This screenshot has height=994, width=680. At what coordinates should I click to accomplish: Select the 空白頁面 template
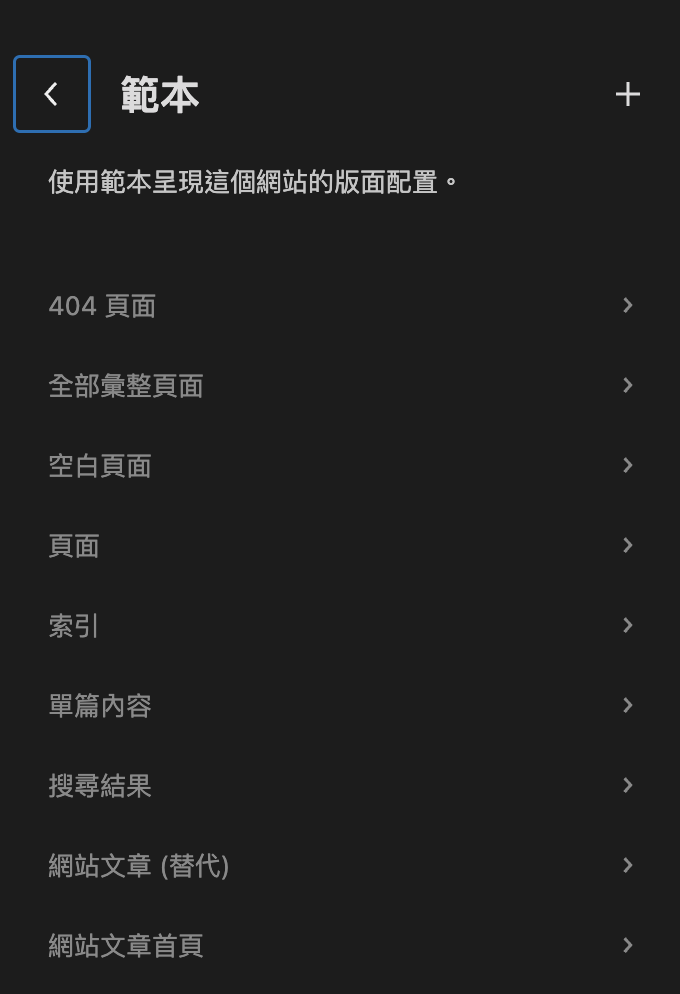point(340,466)
